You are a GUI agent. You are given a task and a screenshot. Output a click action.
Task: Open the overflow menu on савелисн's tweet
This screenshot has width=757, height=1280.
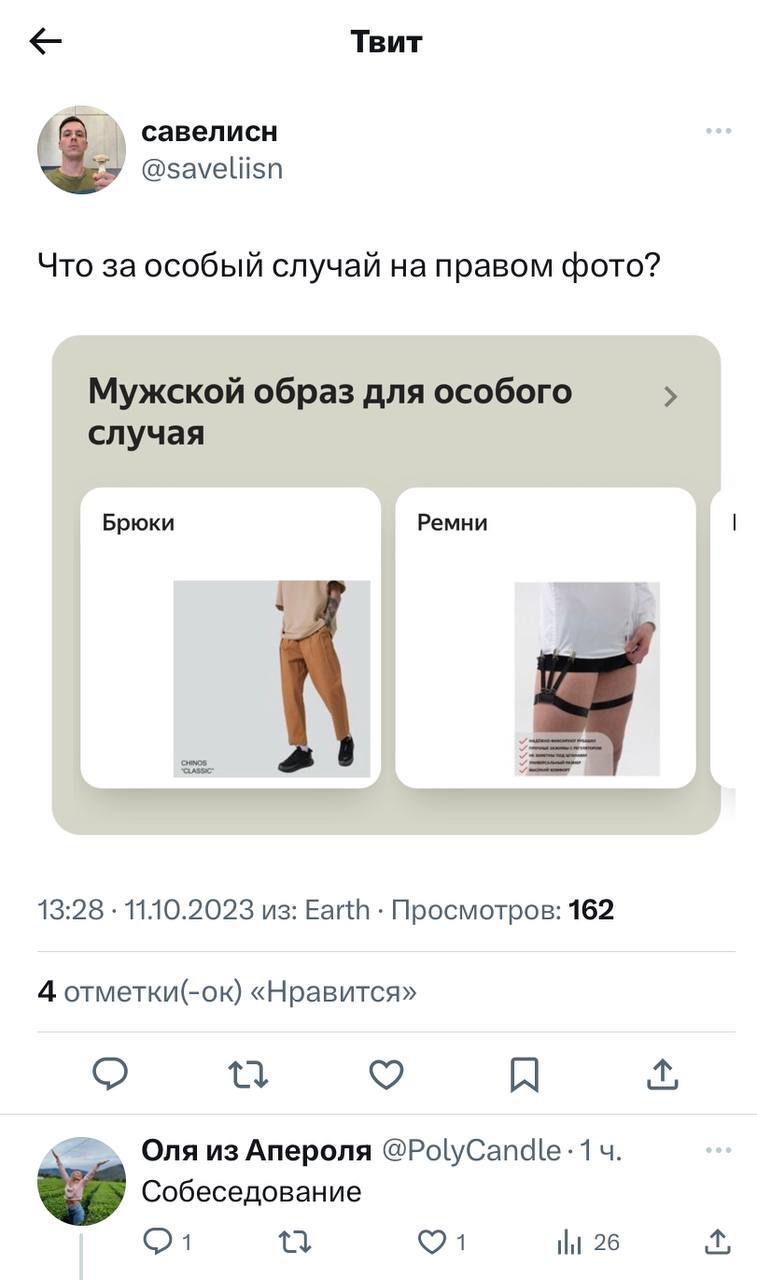pyautogui.click(x=718, y=131)
